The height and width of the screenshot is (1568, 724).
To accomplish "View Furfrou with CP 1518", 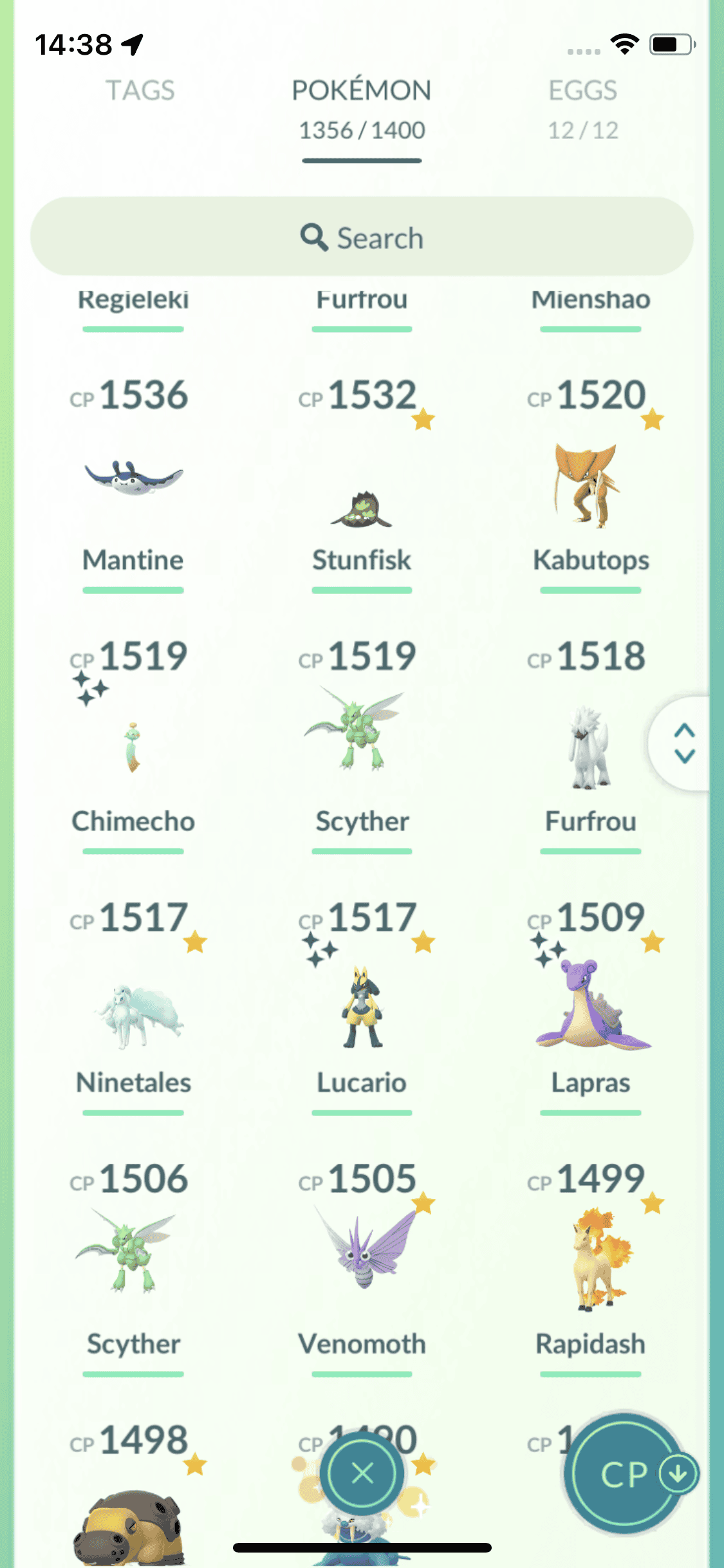I will coord(590,747).
